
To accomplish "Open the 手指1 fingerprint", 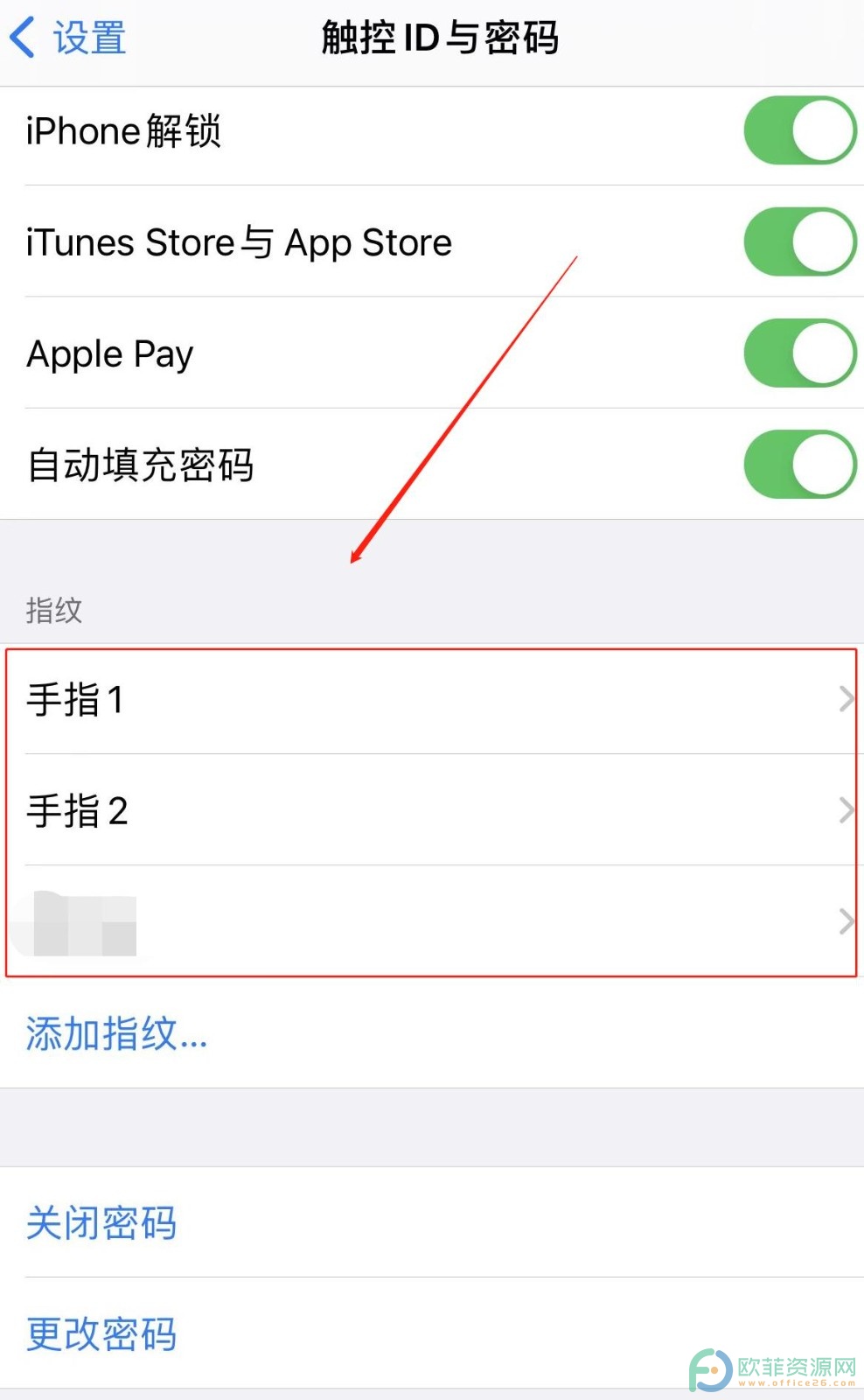I will coord(432,700).
